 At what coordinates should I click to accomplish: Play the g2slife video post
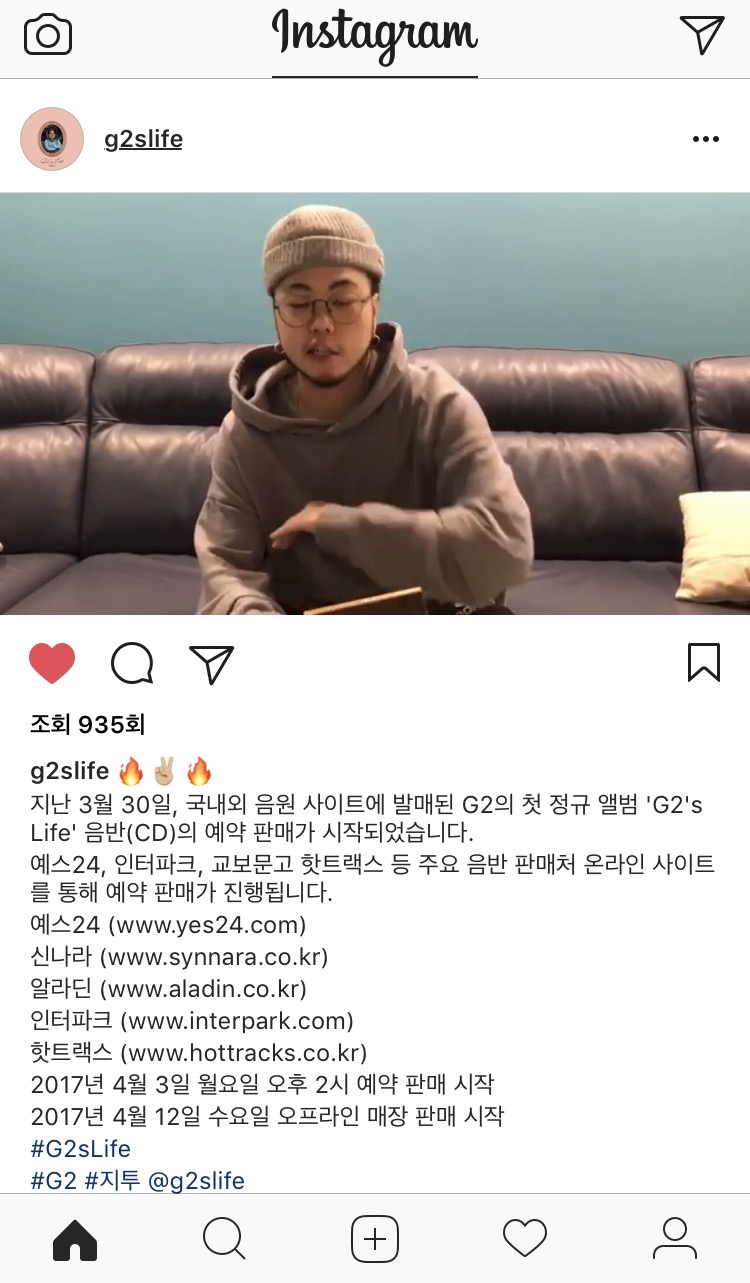click(375, 403)
